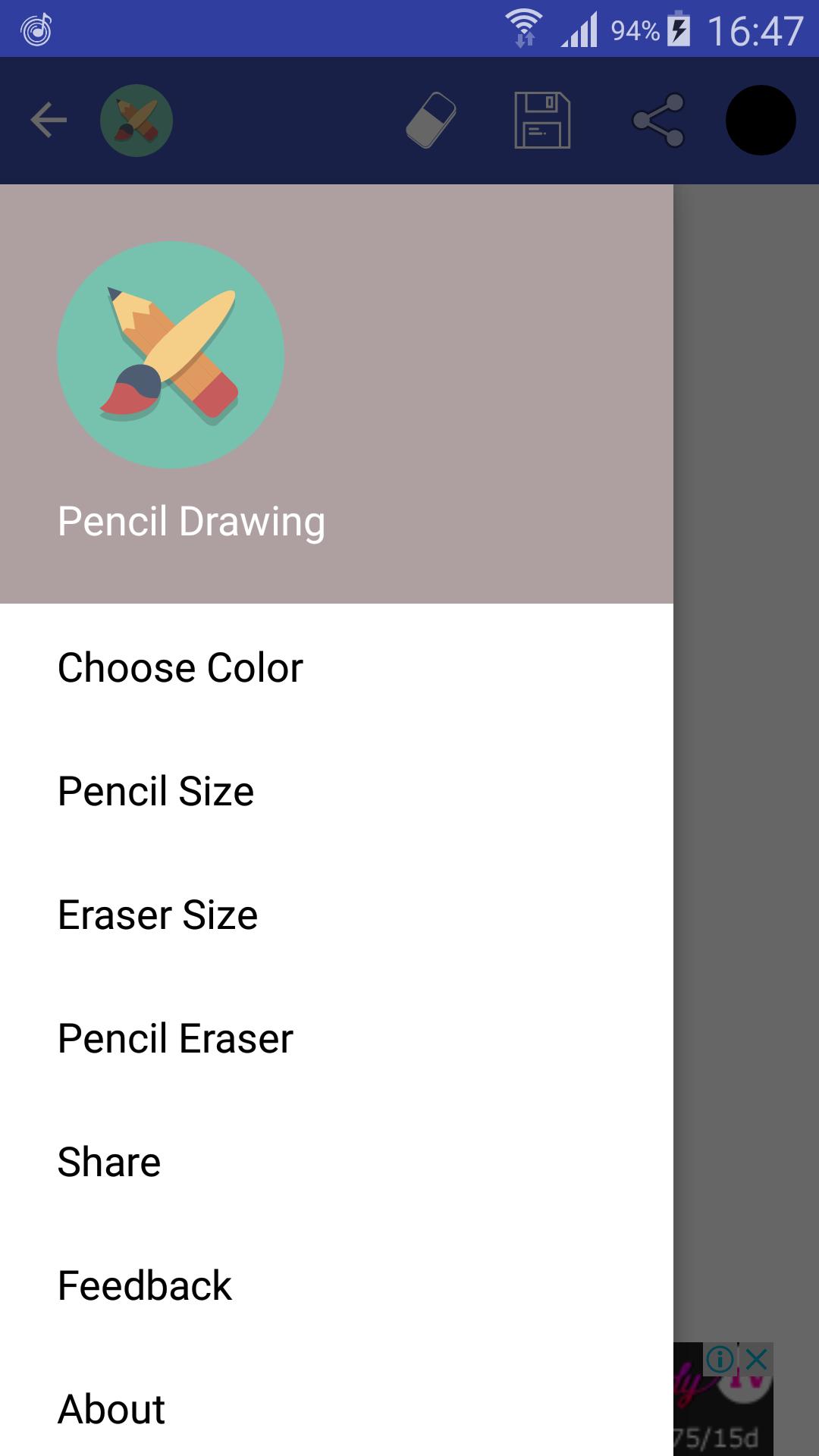
Task: Select the Pencil Eraser menu item
Action: 175,1039
